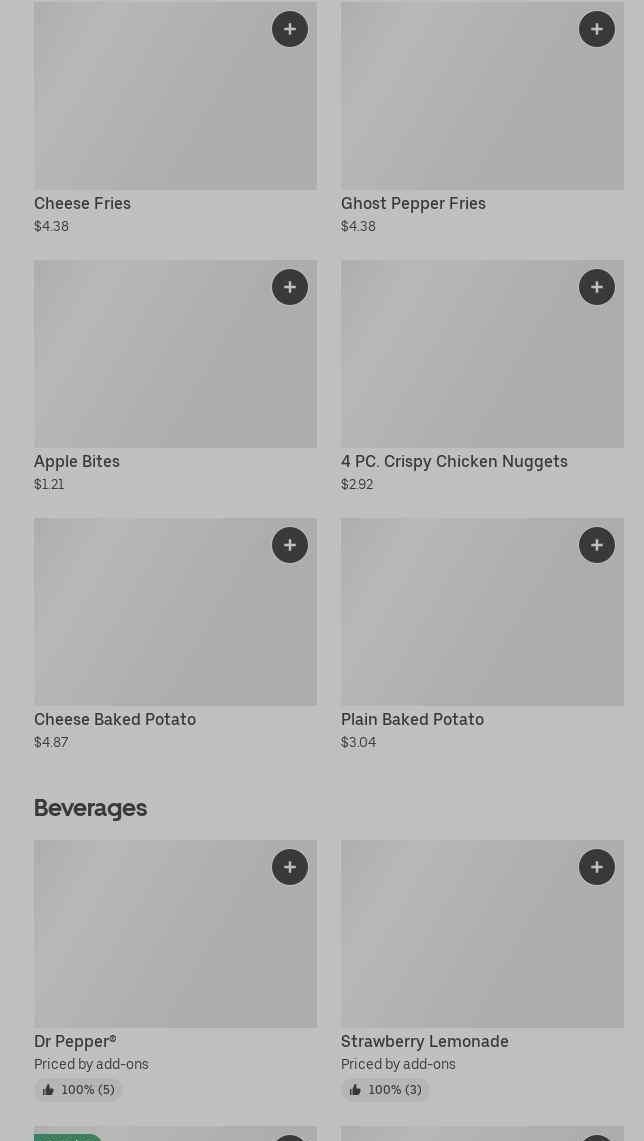Add Apple Bites to cart
Viewport: 644px width, 1141px height.
(290, 287)
